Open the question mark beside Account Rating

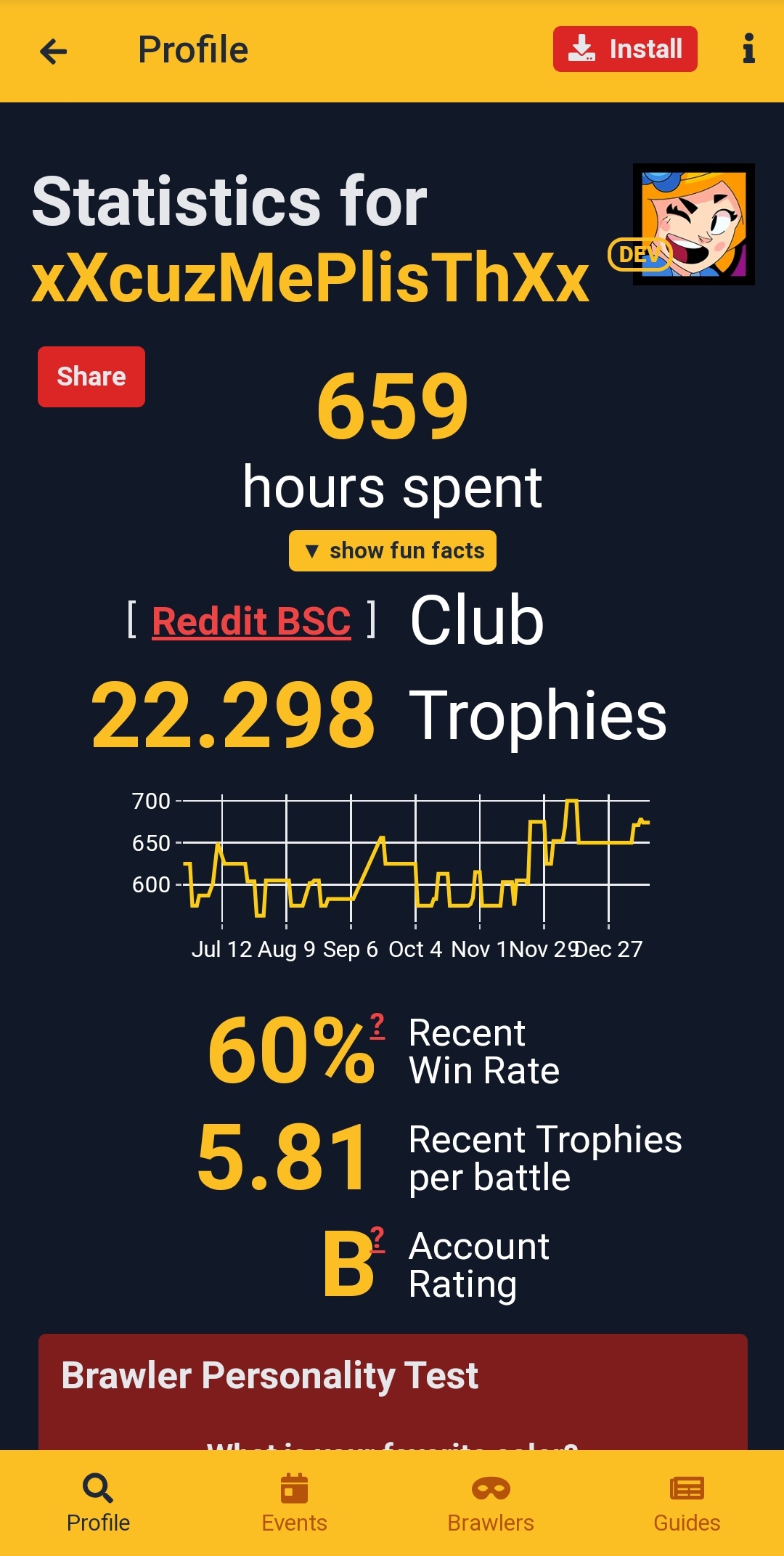(377, 1239)
